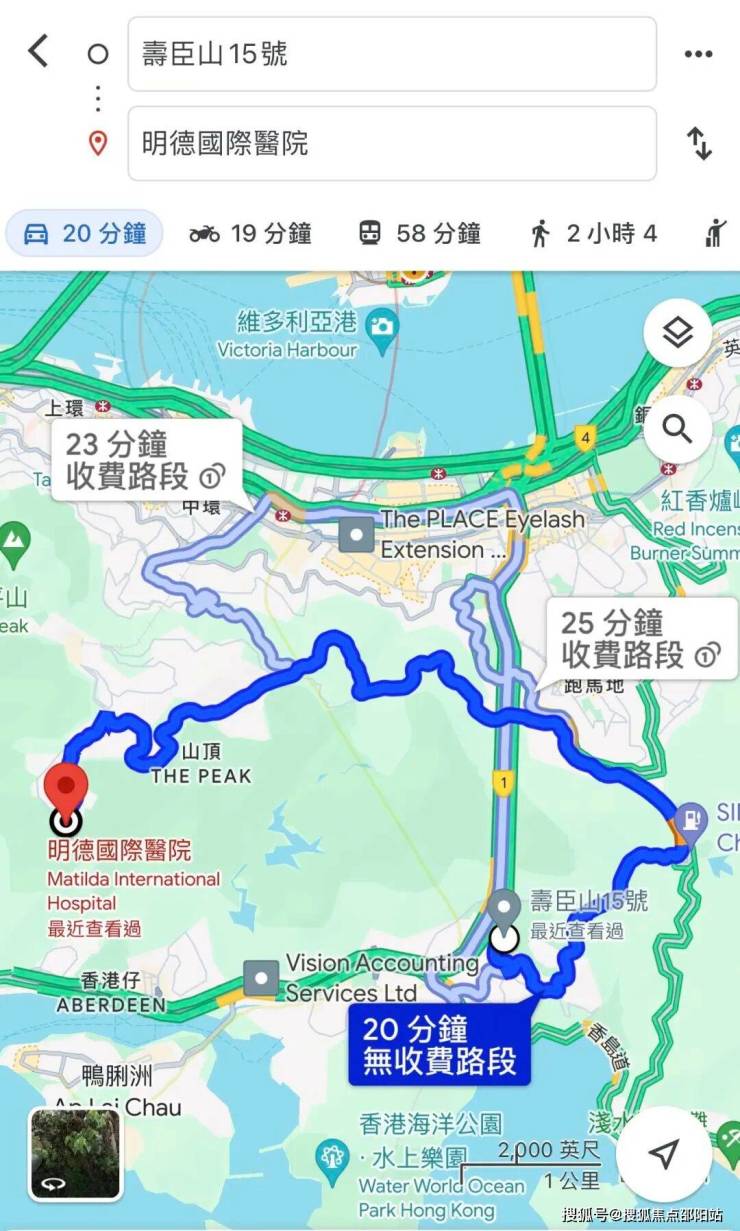Switch to walking mode 2 小時 4

594,234
